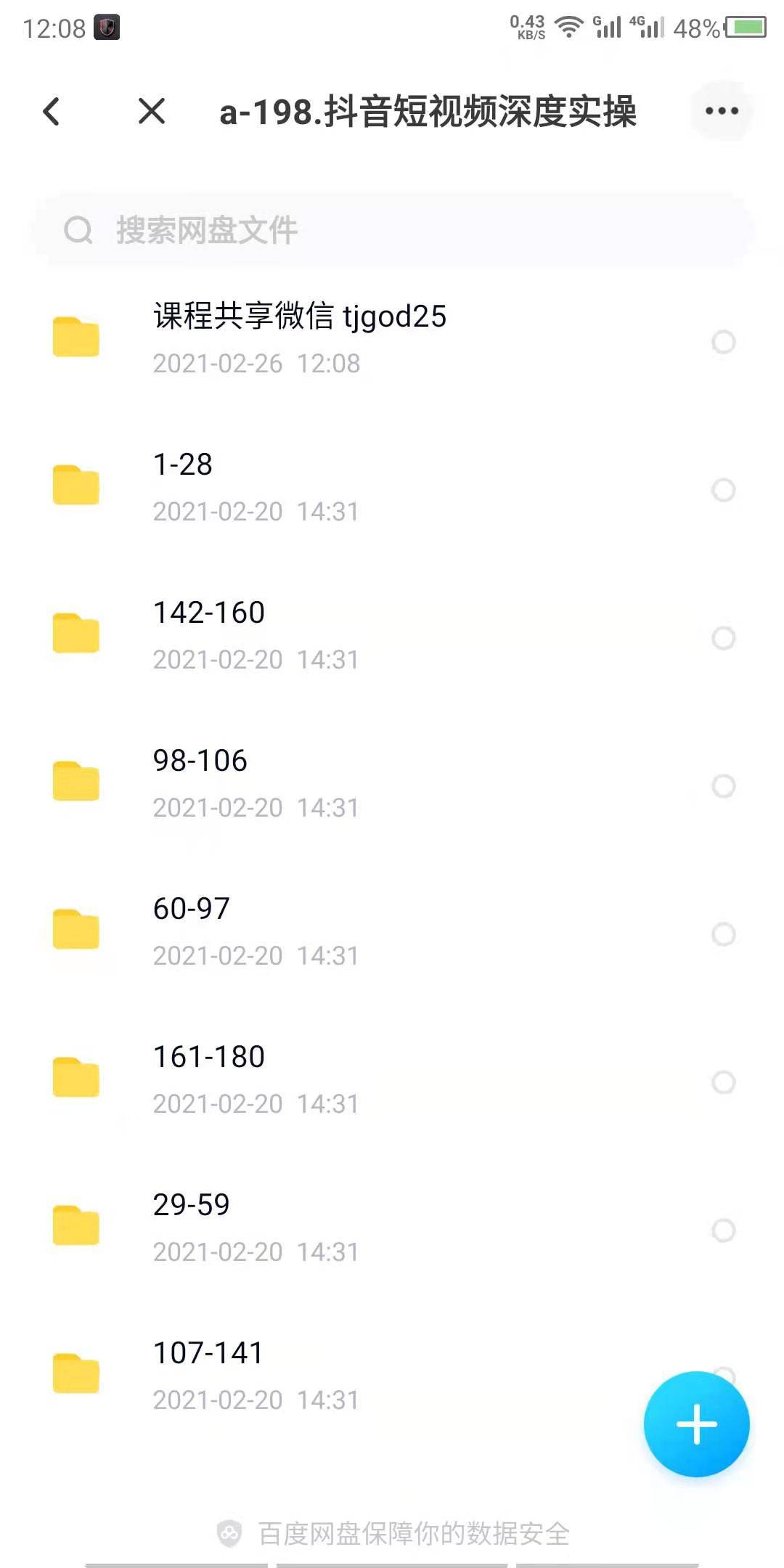Tap the back arrow to exit folder
Image resolution: width=784 pixels, height=1568 pixels.
[x=51, y=112]
